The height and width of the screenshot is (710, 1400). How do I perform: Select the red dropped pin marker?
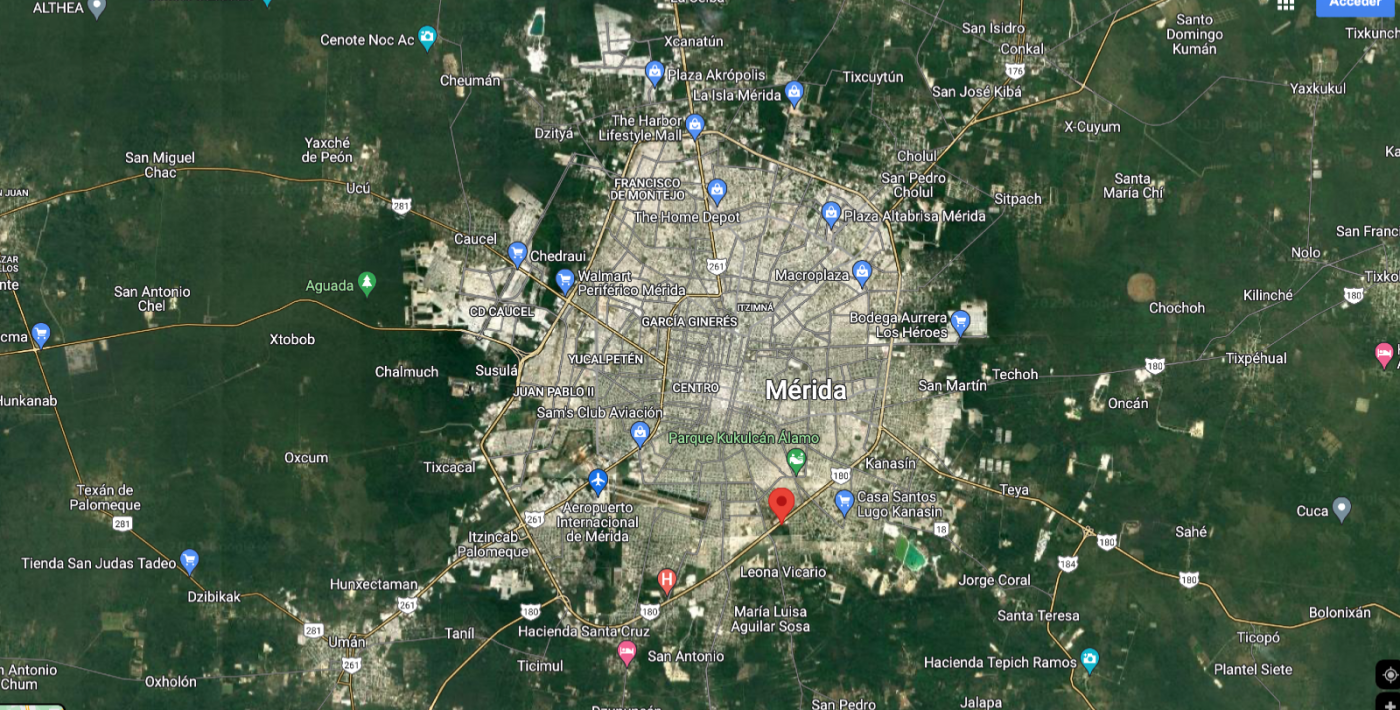(x=781, y=504)
